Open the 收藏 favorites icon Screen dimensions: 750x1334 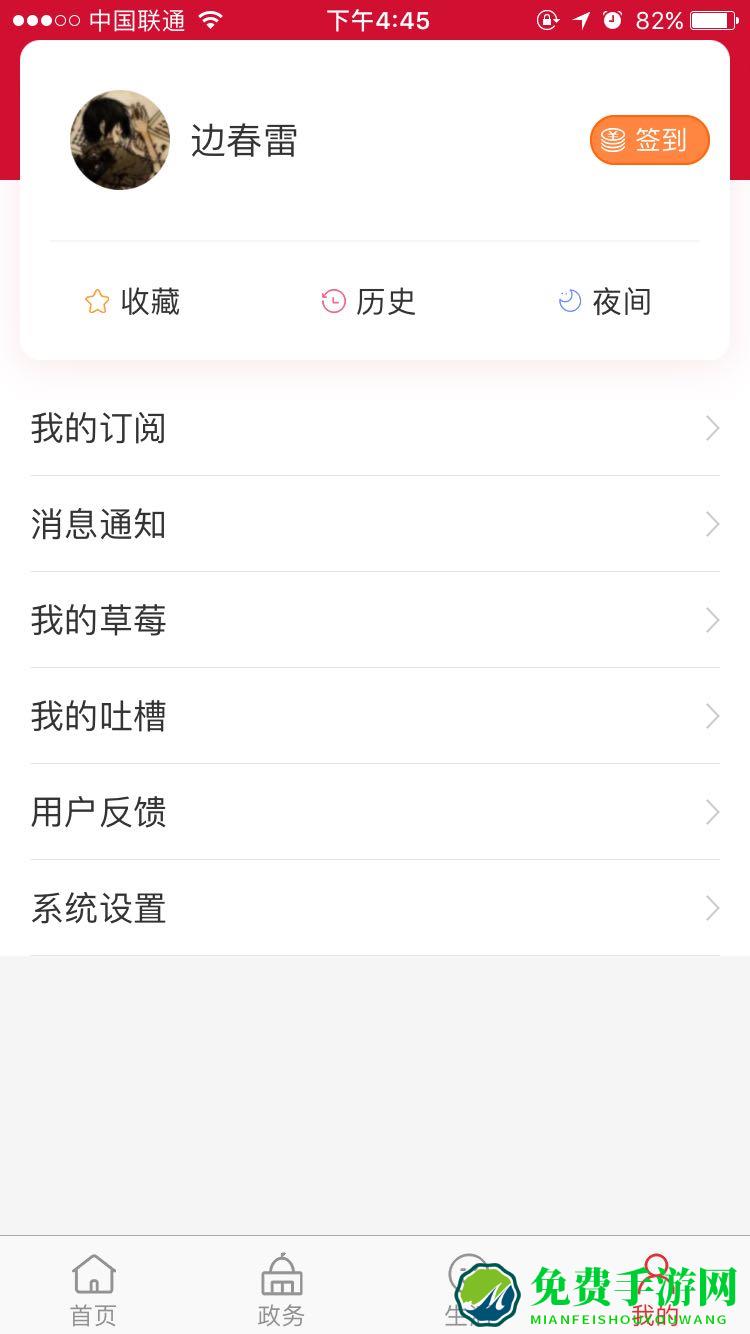[97, 301]
